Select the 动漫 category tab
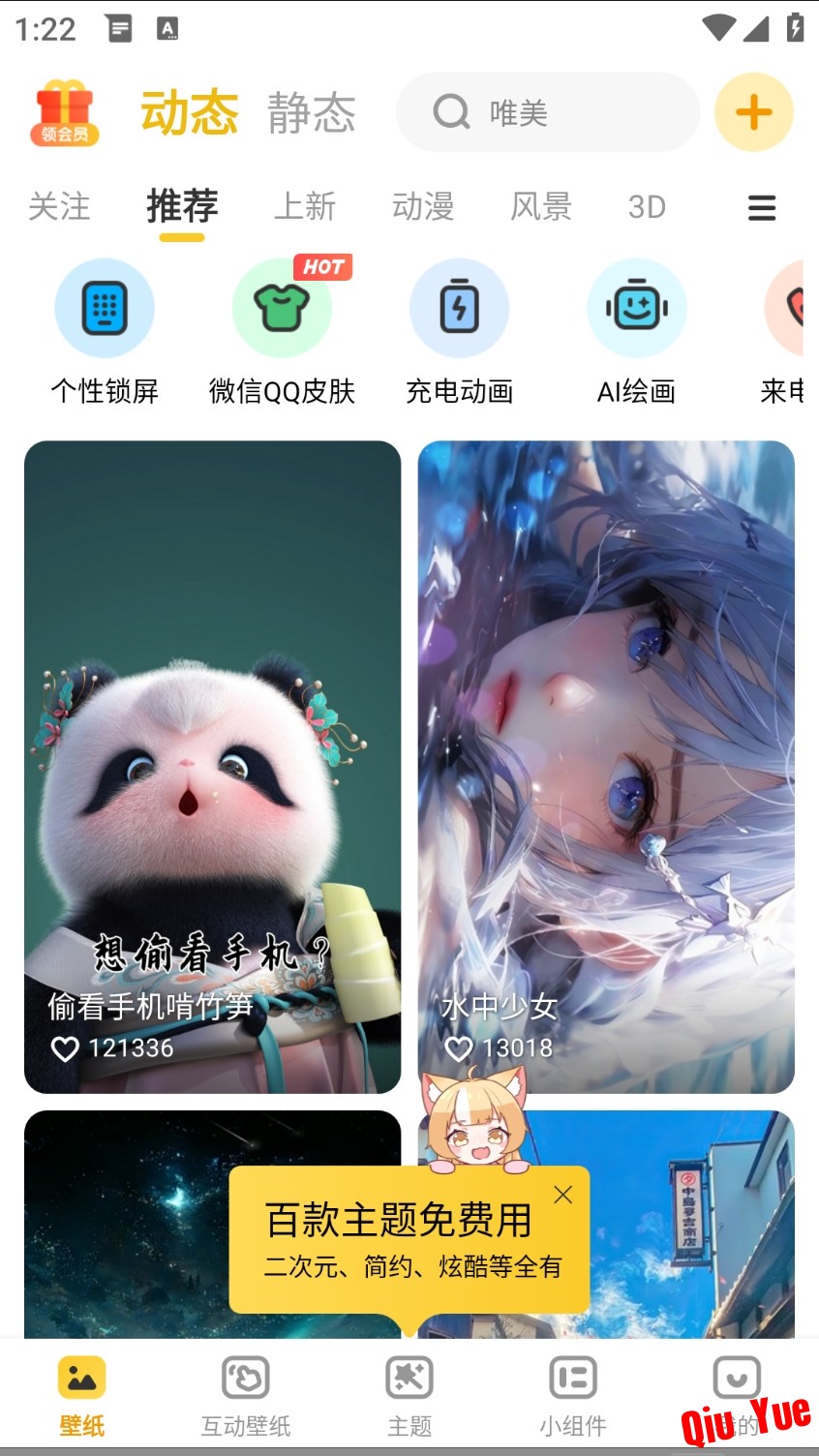Screen dimensions: 819x1456 pyautogui.click(x=423, y=206)
